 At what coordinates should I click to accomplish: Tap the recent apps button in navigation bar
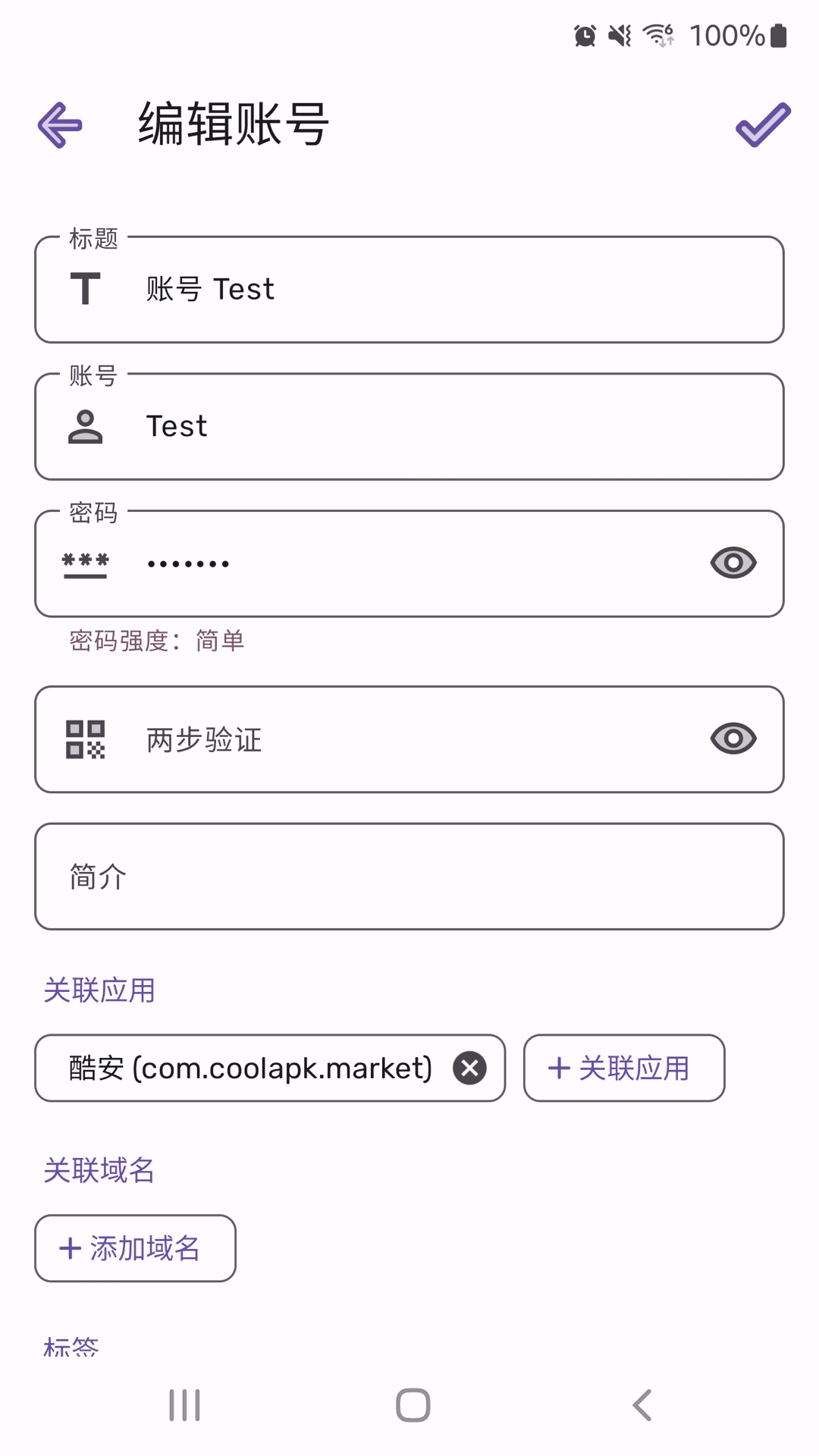click(184, 1404)
